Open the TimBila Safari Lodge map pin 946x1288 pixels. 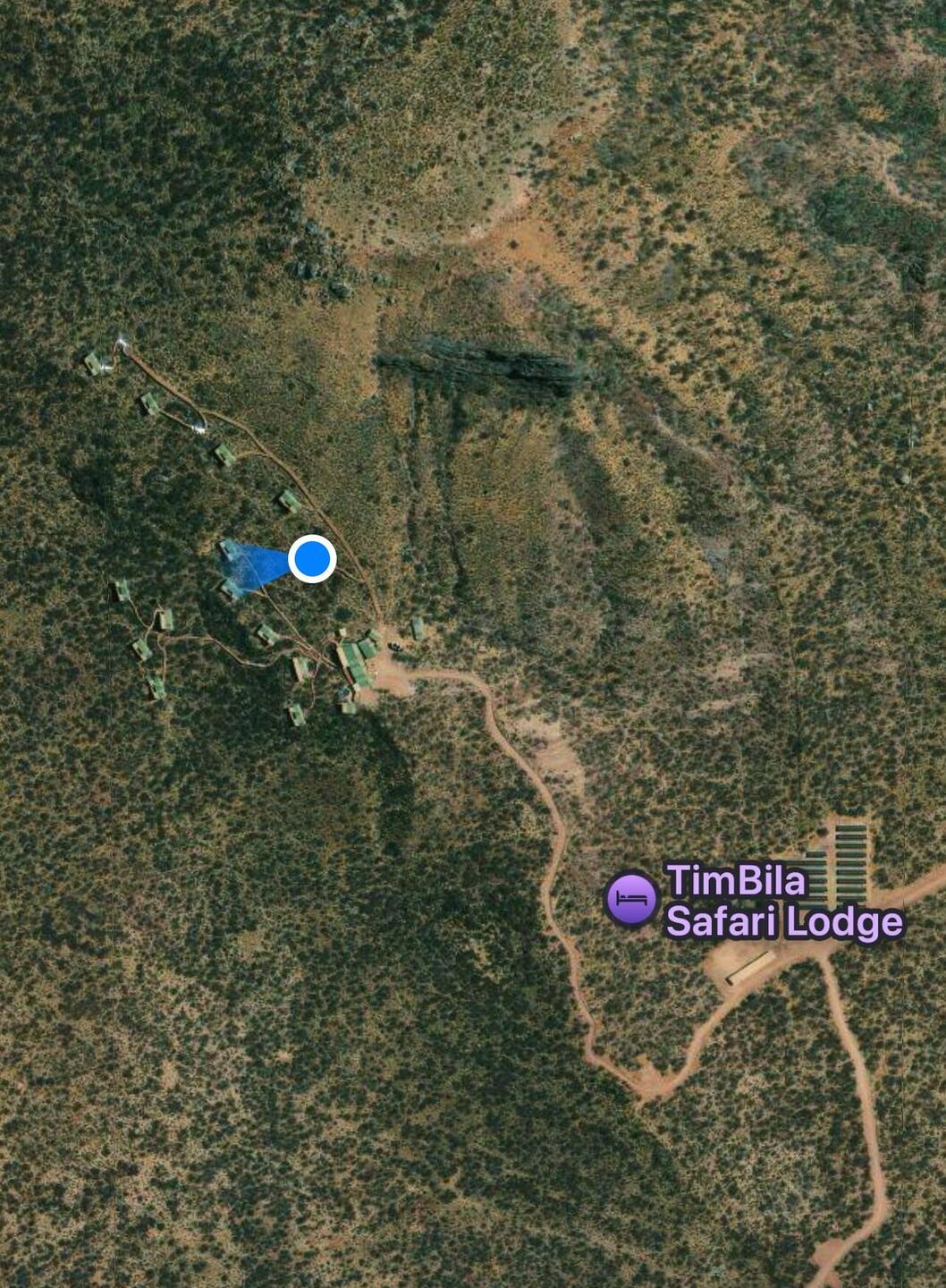pyautogui.click(x=631, y=899)
